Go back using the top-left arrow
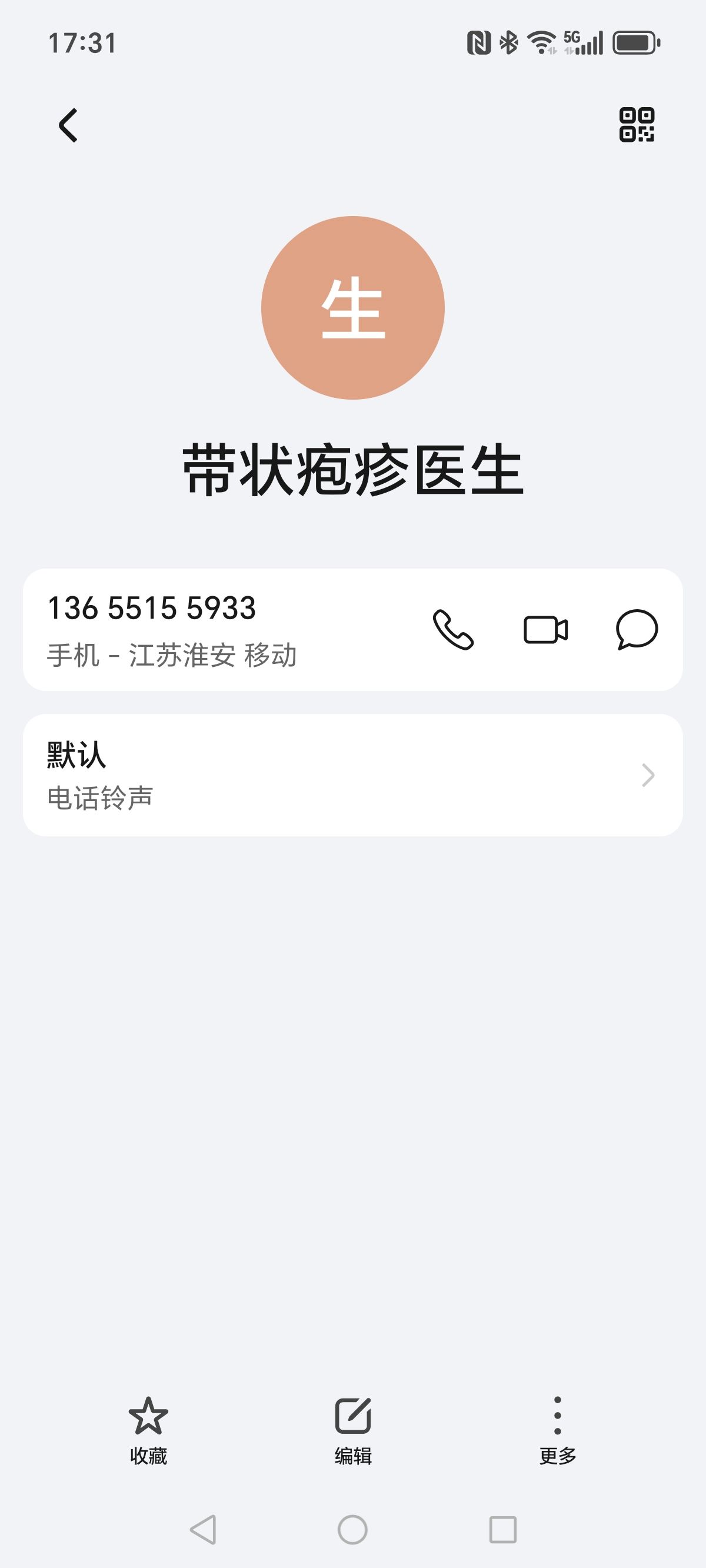The width and height of the screenshot is (706, 1568). click(x=68, y=125)
